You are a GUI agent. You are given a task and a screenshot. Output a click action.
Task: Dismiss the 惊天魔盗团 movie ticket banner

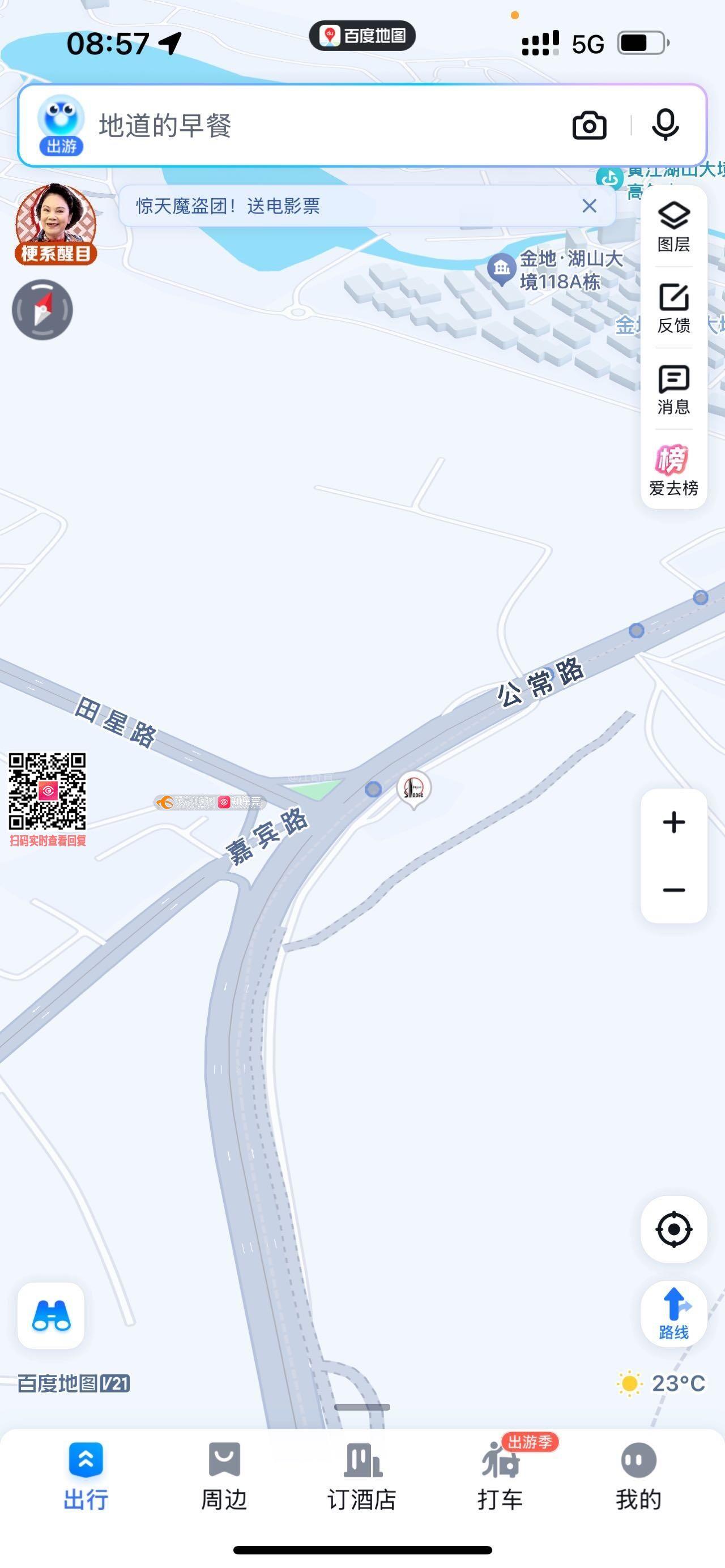tap(588, 206)
